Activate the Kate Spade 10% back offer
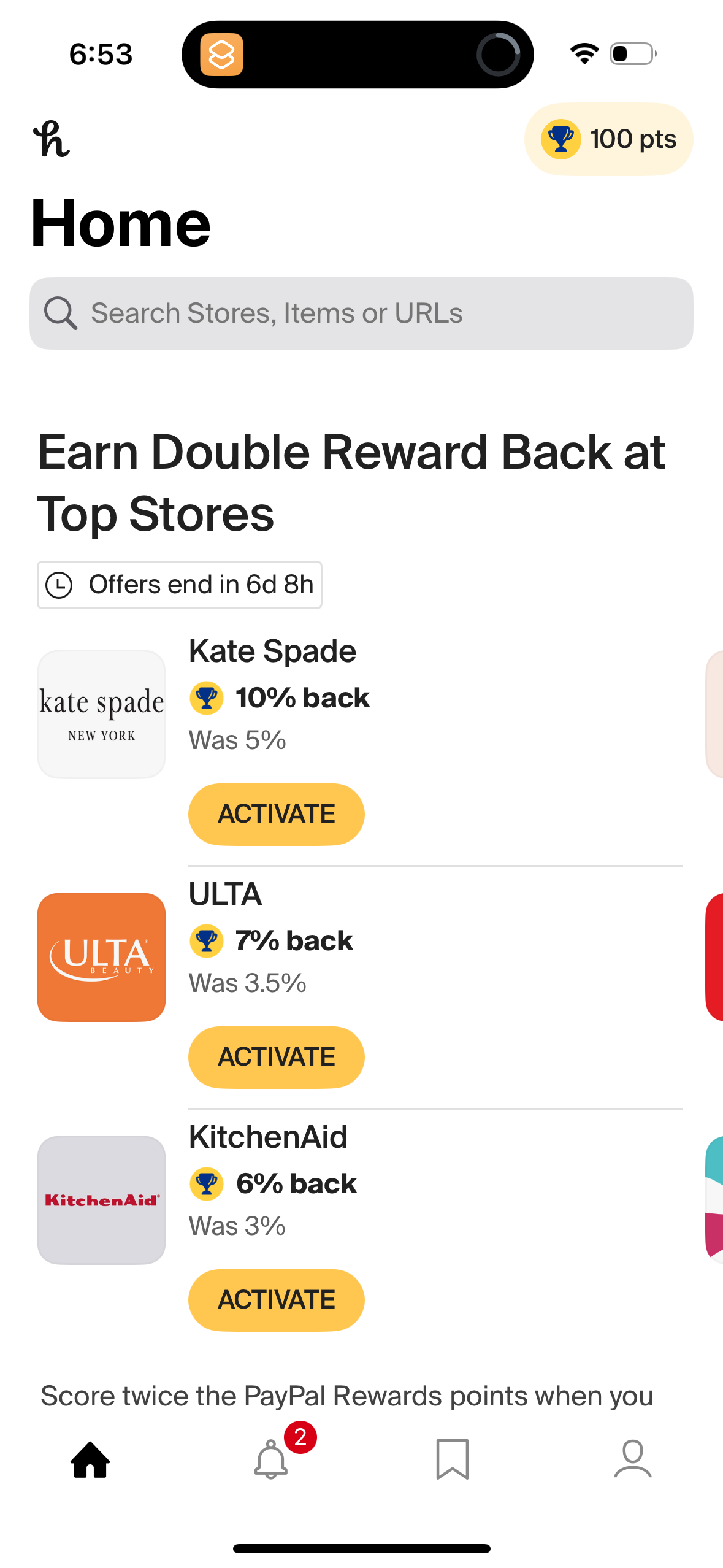Viewport: 723px width, 1568px height. point(276,814)
